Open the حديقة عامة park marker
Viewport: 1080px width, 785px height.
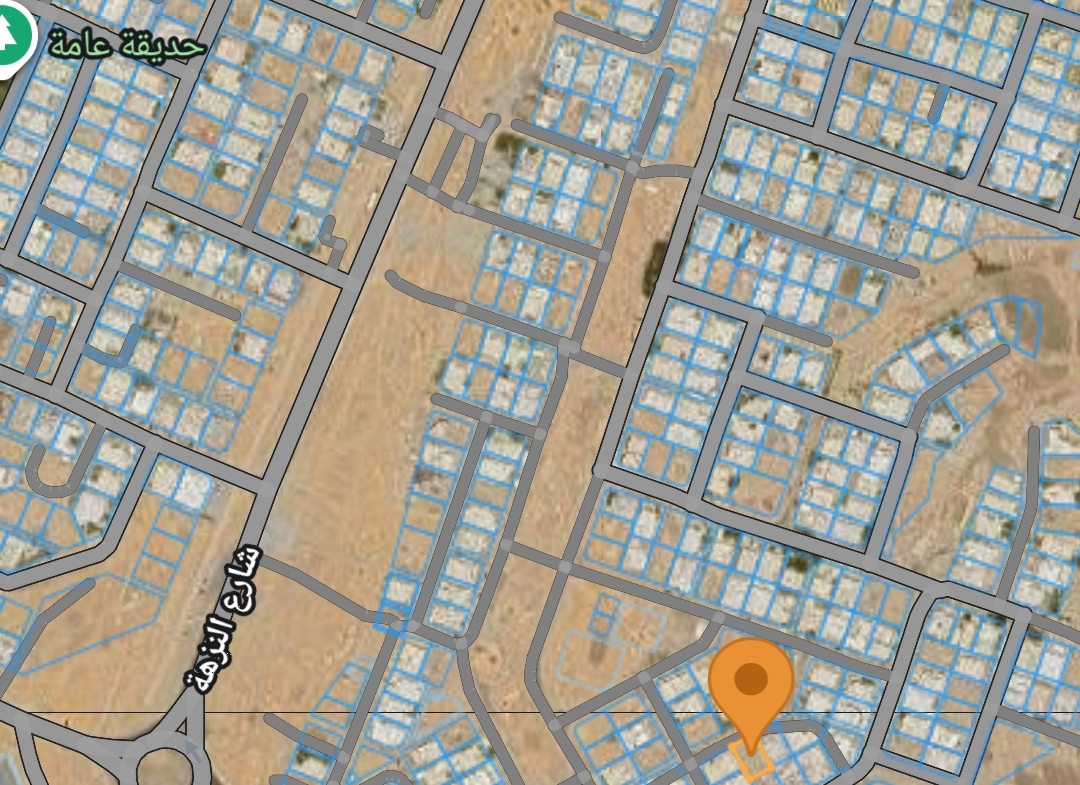coord(14,36)
